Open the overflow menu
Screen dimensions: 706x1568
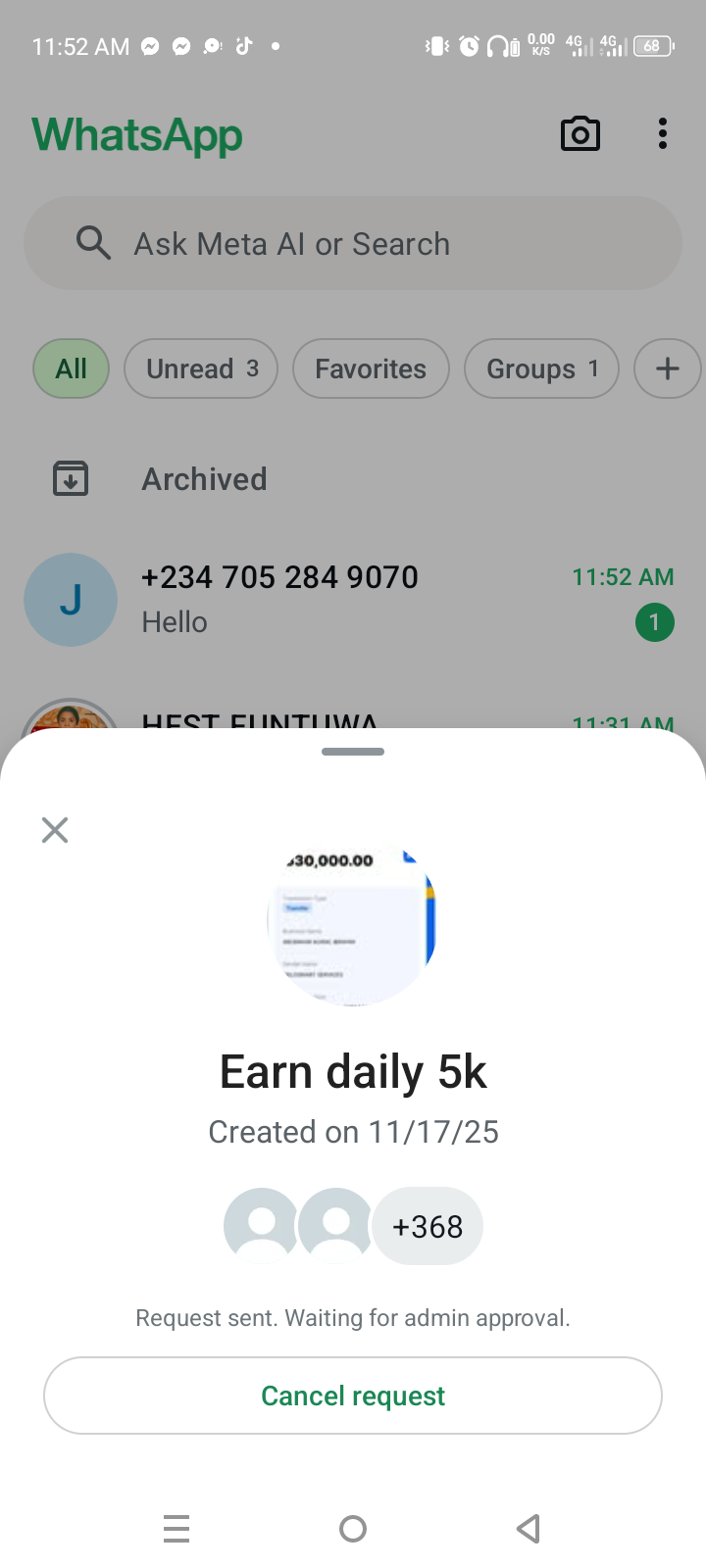coord(663,134)
